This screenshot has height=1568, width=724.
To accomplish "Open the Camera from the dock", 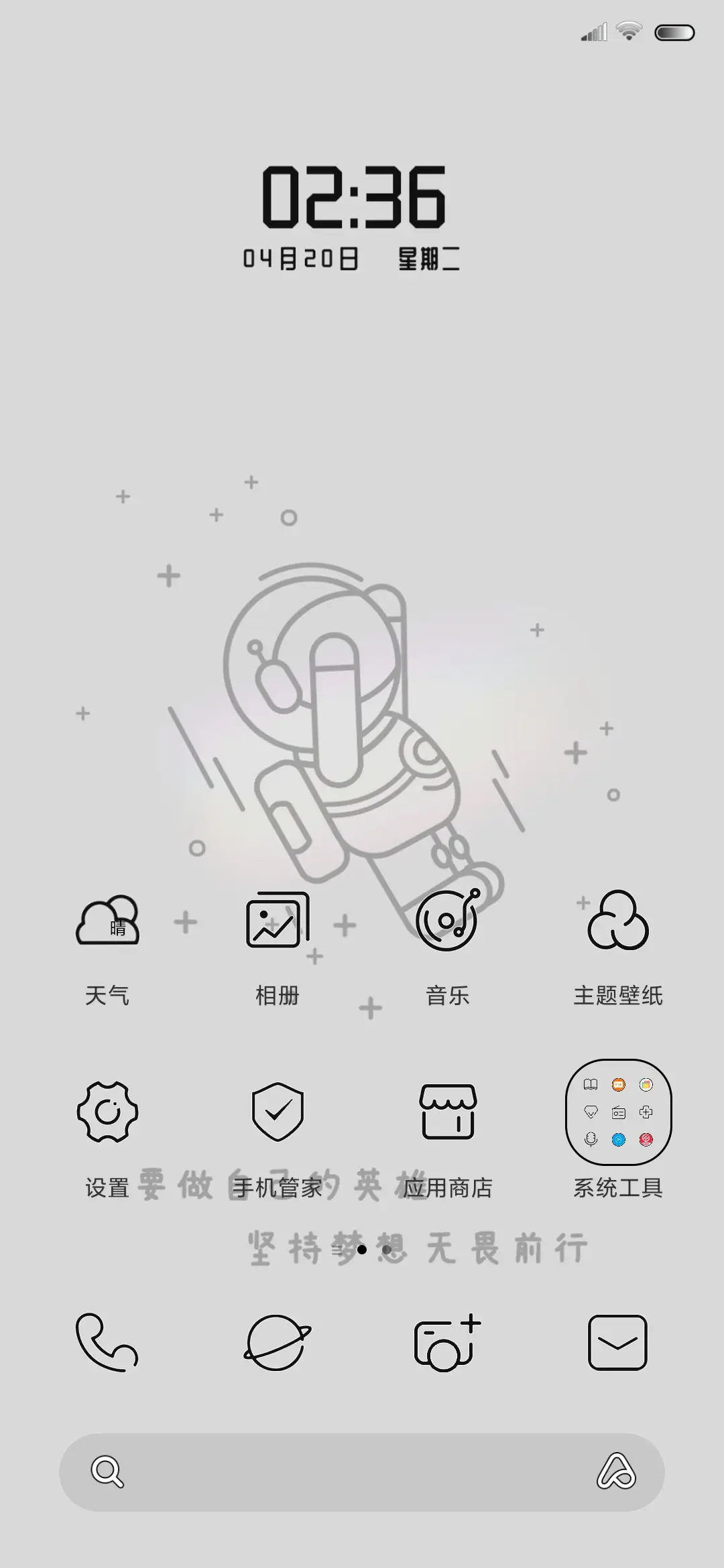I will (x=448, y=1344).
